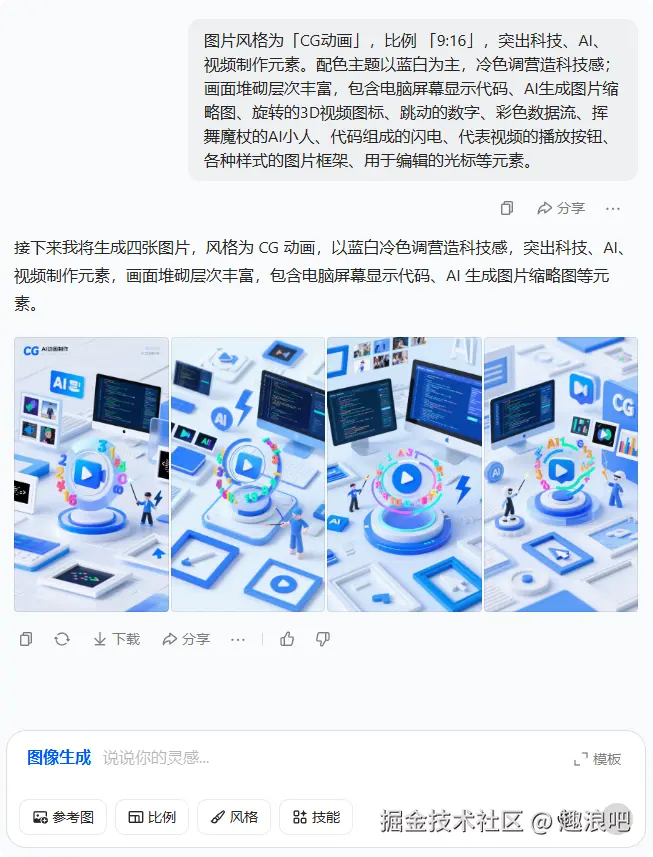Open the 技能 skills menu
The width and height of the screenshot is (653, 857).
coord(316,817)
